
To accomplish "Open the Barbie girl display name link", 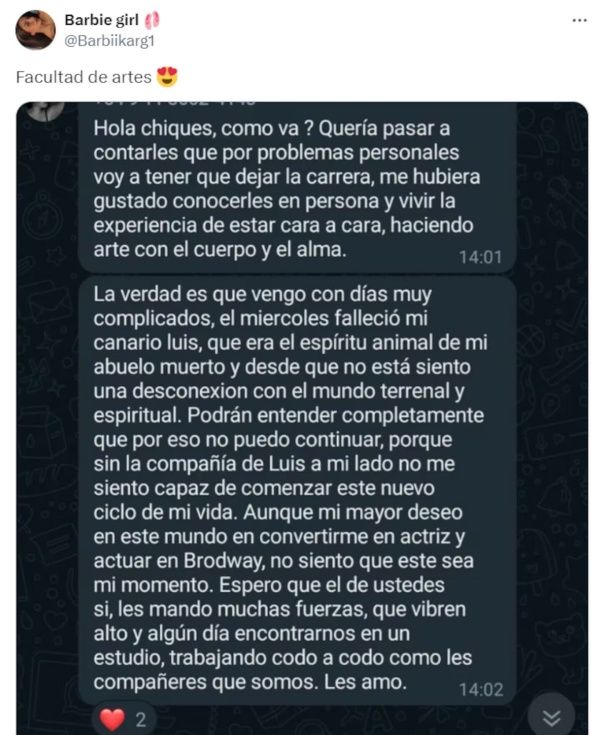I will coord(103,20).
